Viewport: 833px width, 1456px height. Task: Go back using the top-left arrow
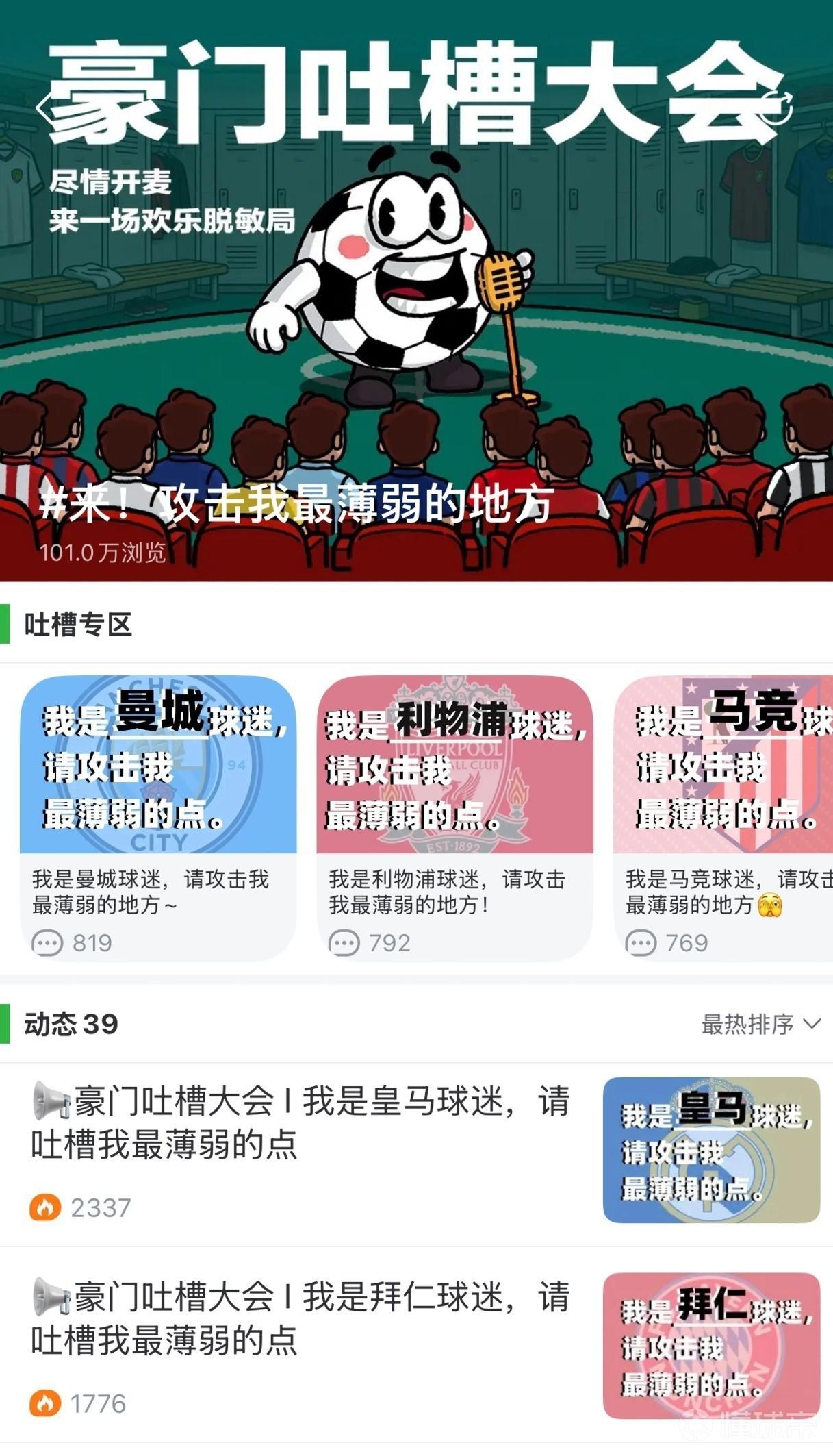coord(45,108)
